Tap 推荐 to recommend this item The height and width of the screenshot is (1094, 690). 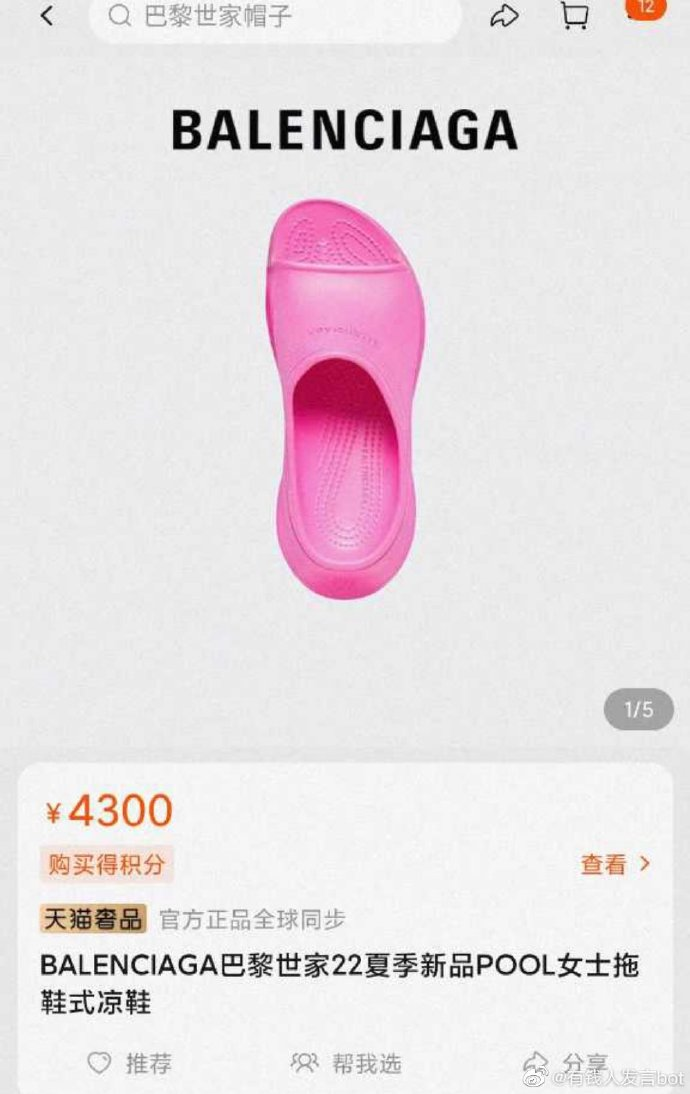point(129,1063)
